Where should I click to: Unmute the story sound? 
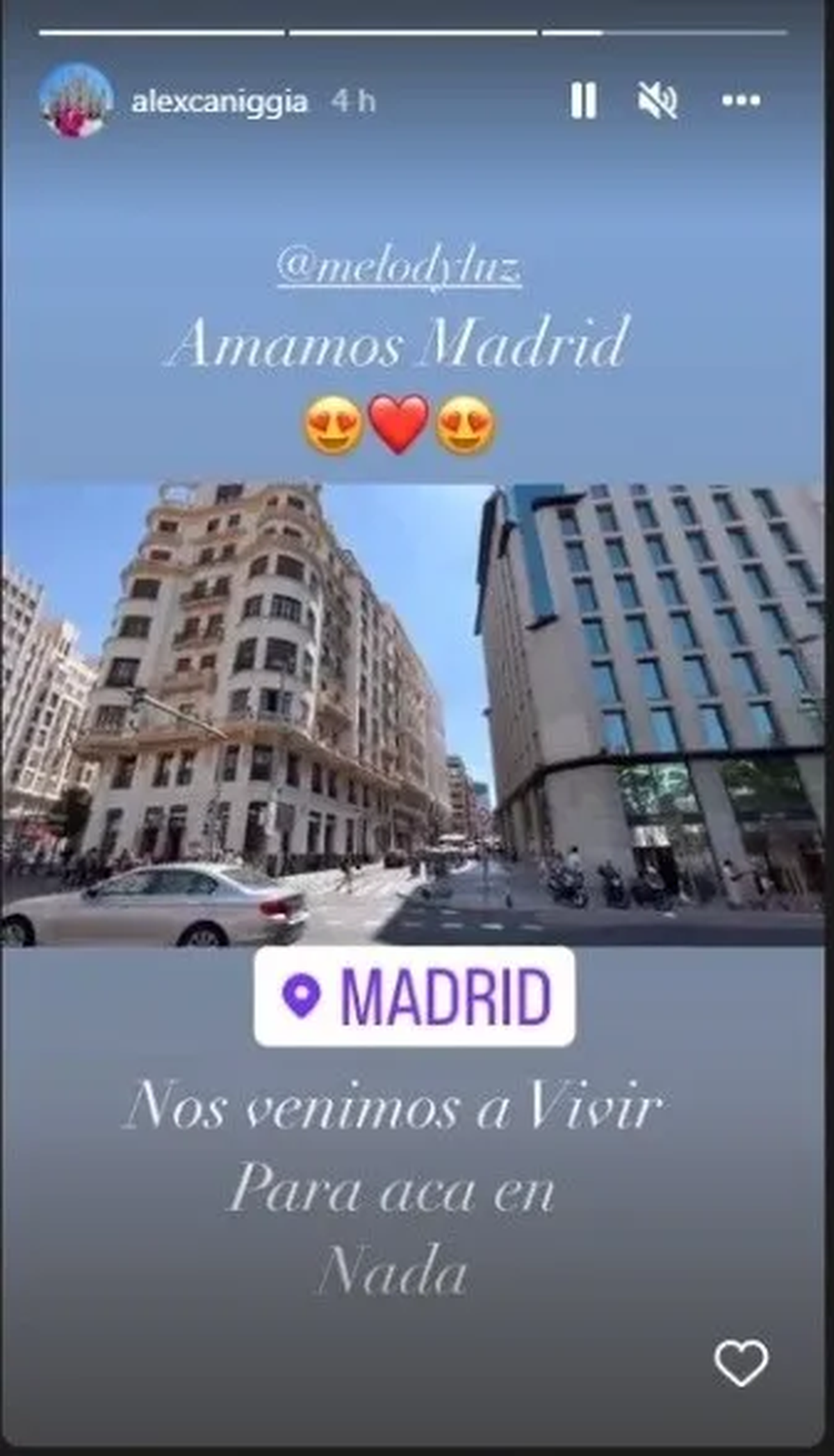(658, 102)
